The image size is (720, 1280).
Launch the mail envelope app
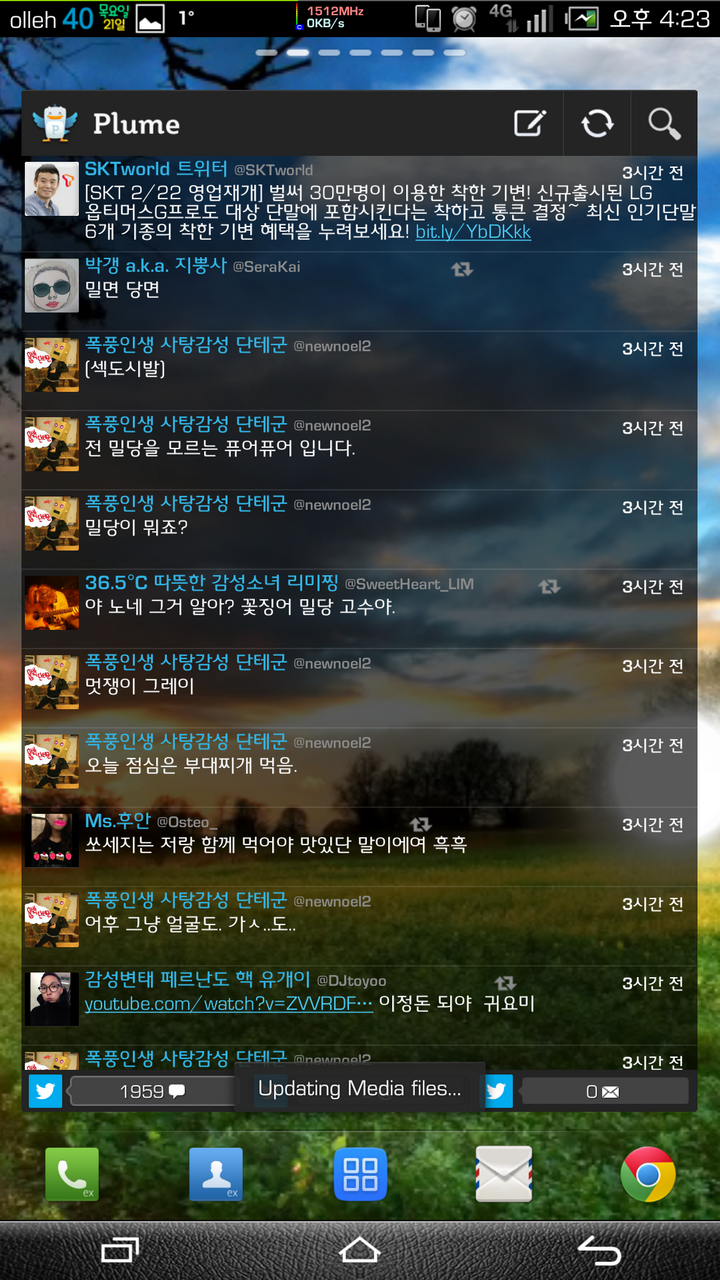pyautogui.click(x=504, y=1174)
